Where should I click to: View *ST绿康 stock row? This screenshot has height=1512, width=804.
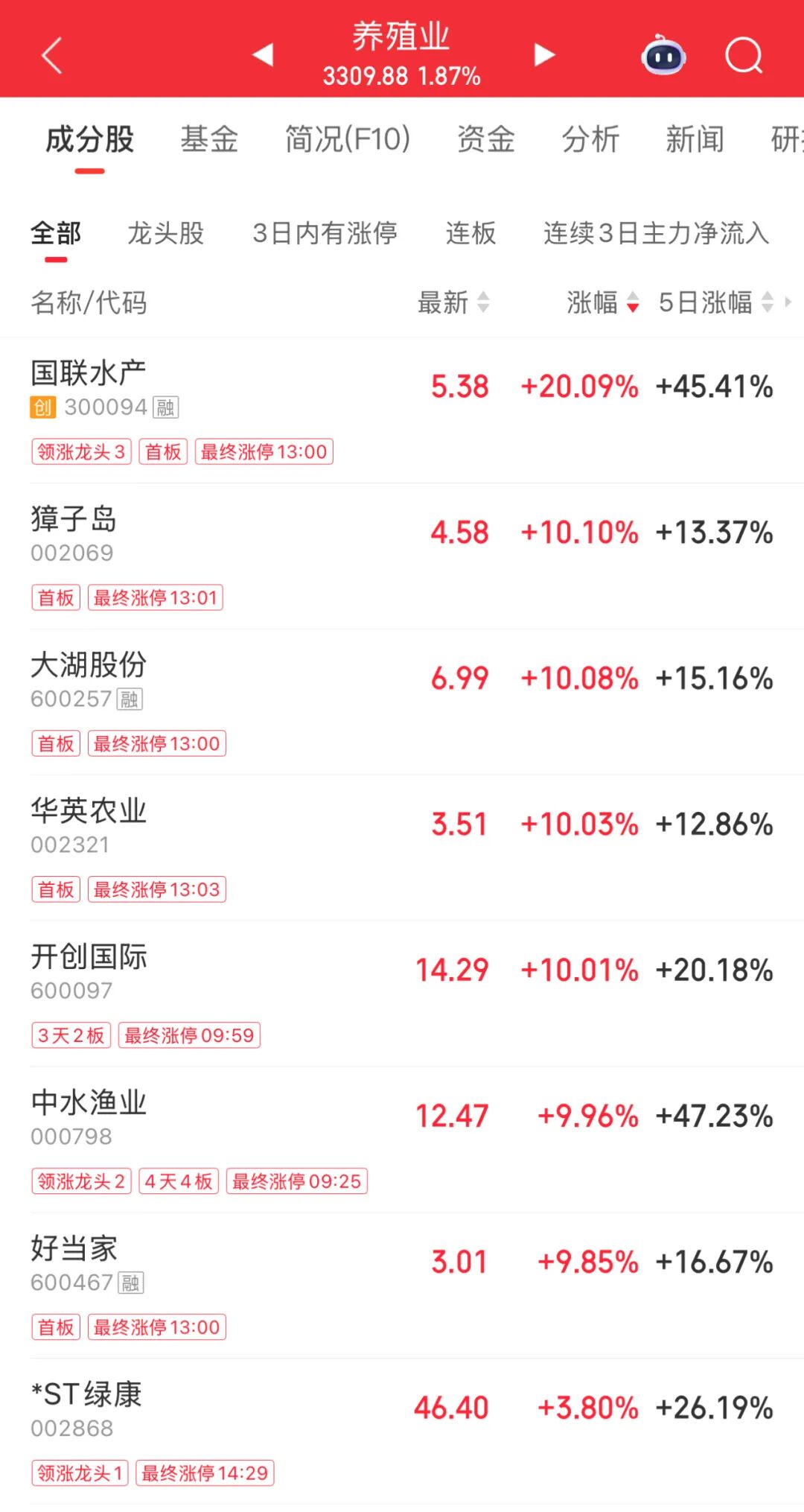(86, 1395)
